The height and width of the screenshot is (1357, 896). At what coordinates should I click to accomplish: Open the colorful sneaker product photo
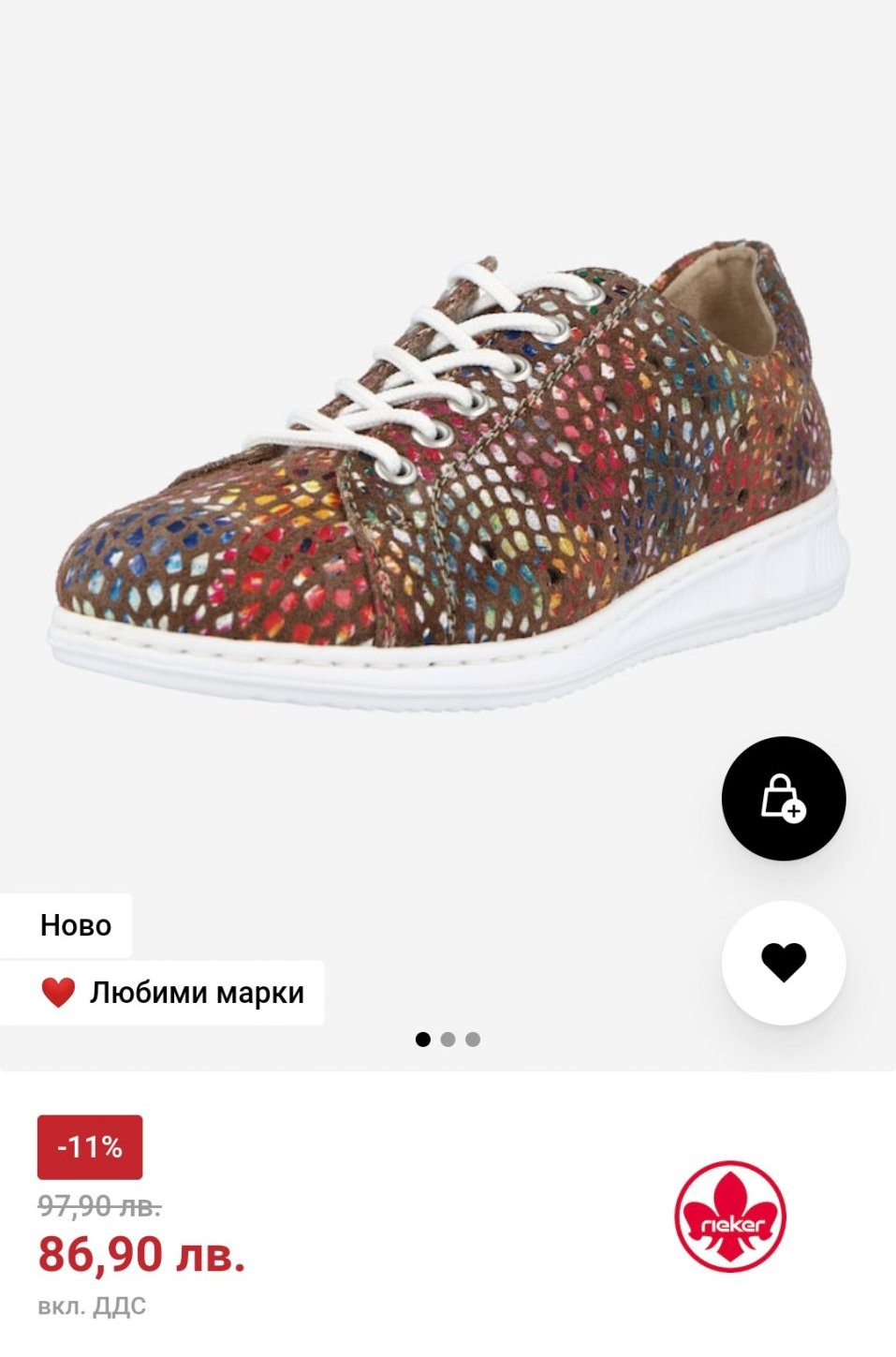(x=448, y=468)
